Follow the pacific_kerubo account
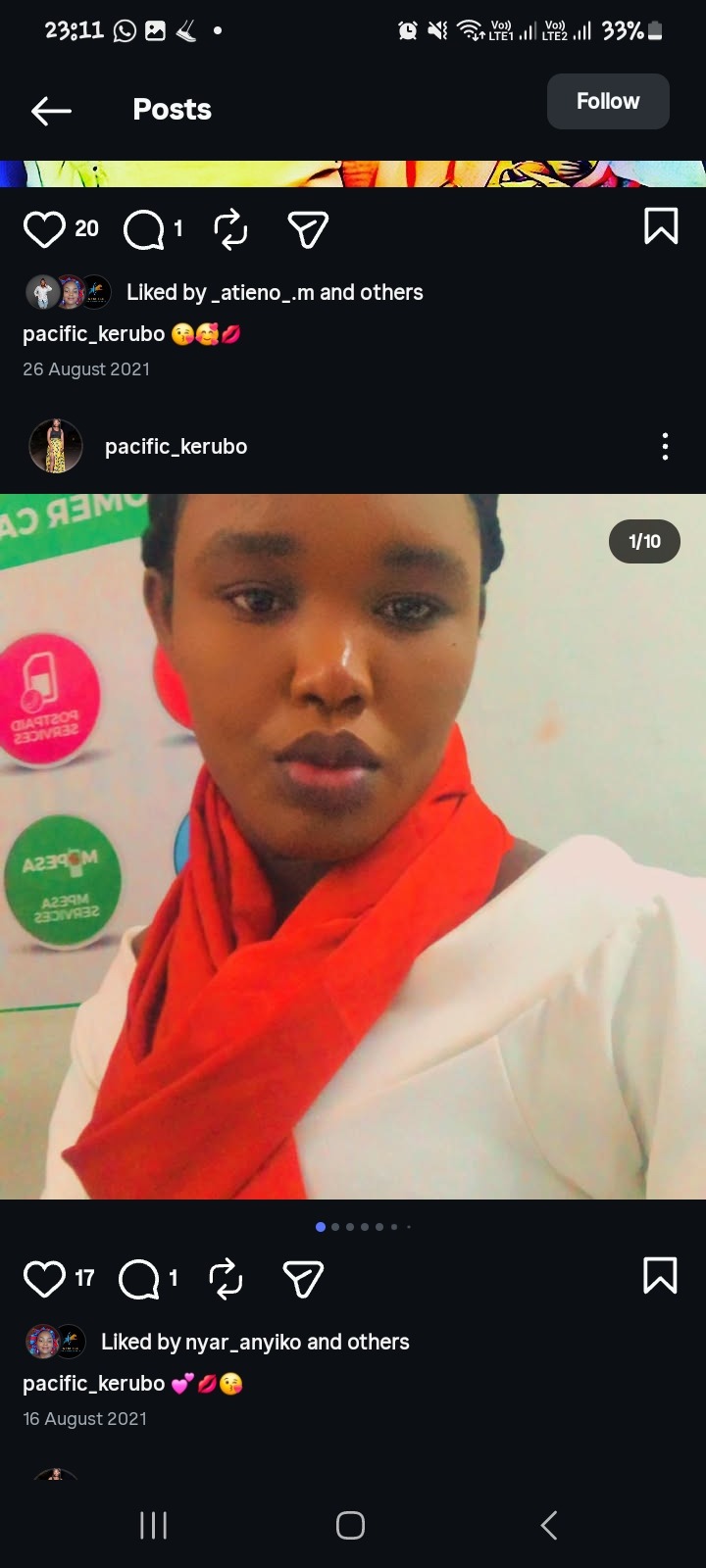 (x=608, y=102)
